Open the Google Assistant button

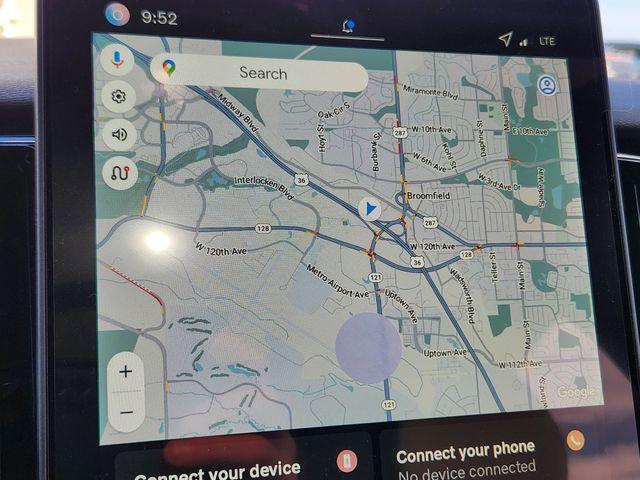point(117,15)
